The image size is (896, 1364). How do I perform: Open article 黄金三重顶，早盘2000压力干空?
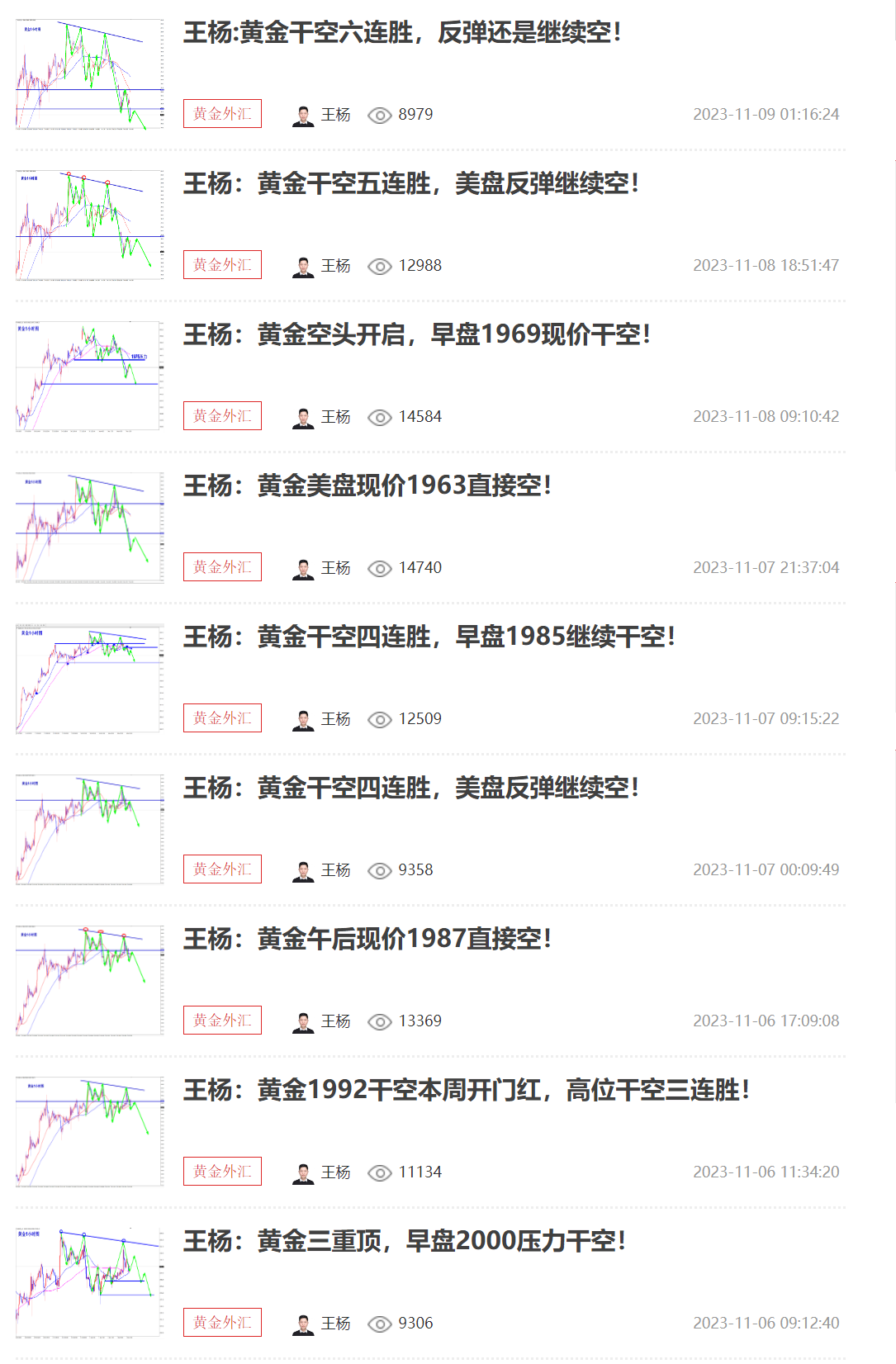404,1242
